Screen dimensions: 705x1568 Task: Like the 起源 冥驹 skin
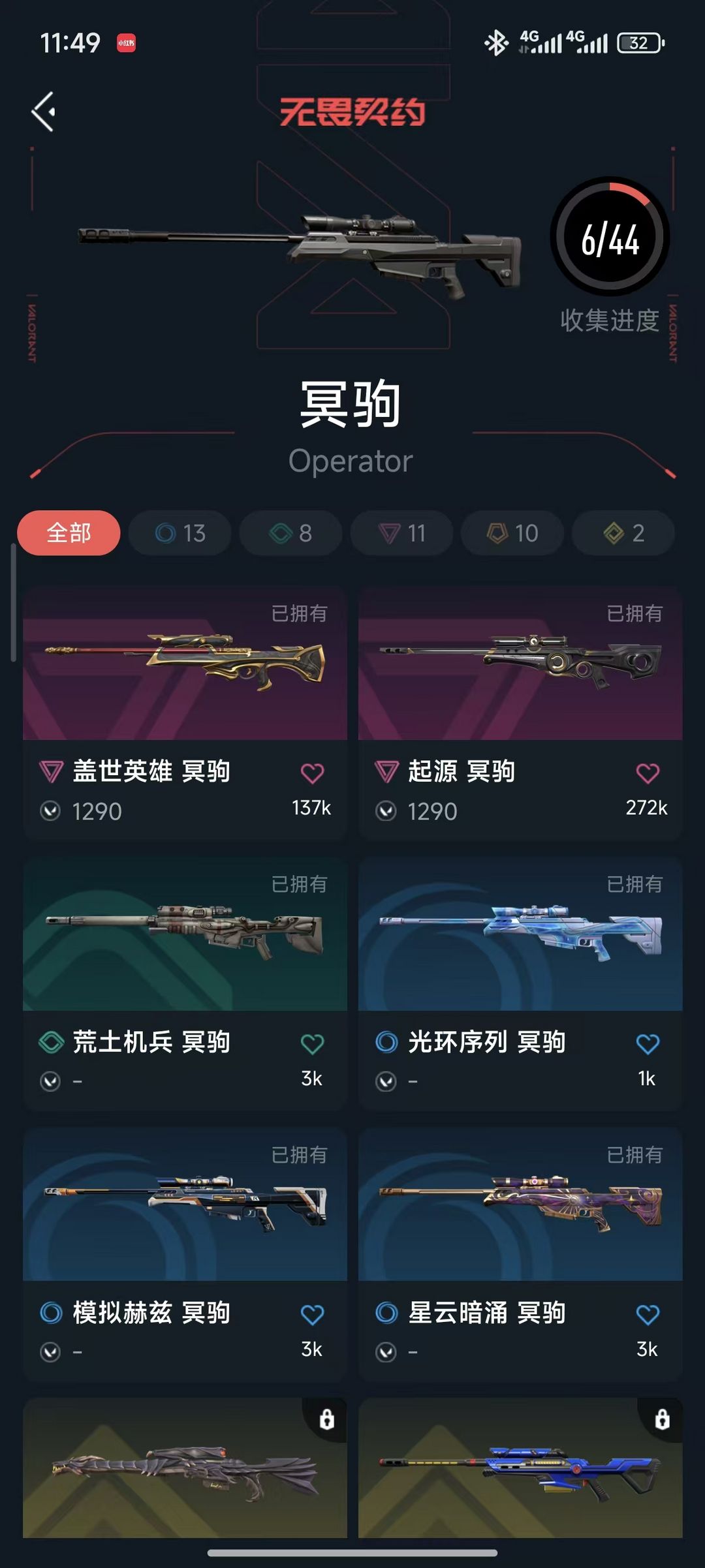pos(648,773)
